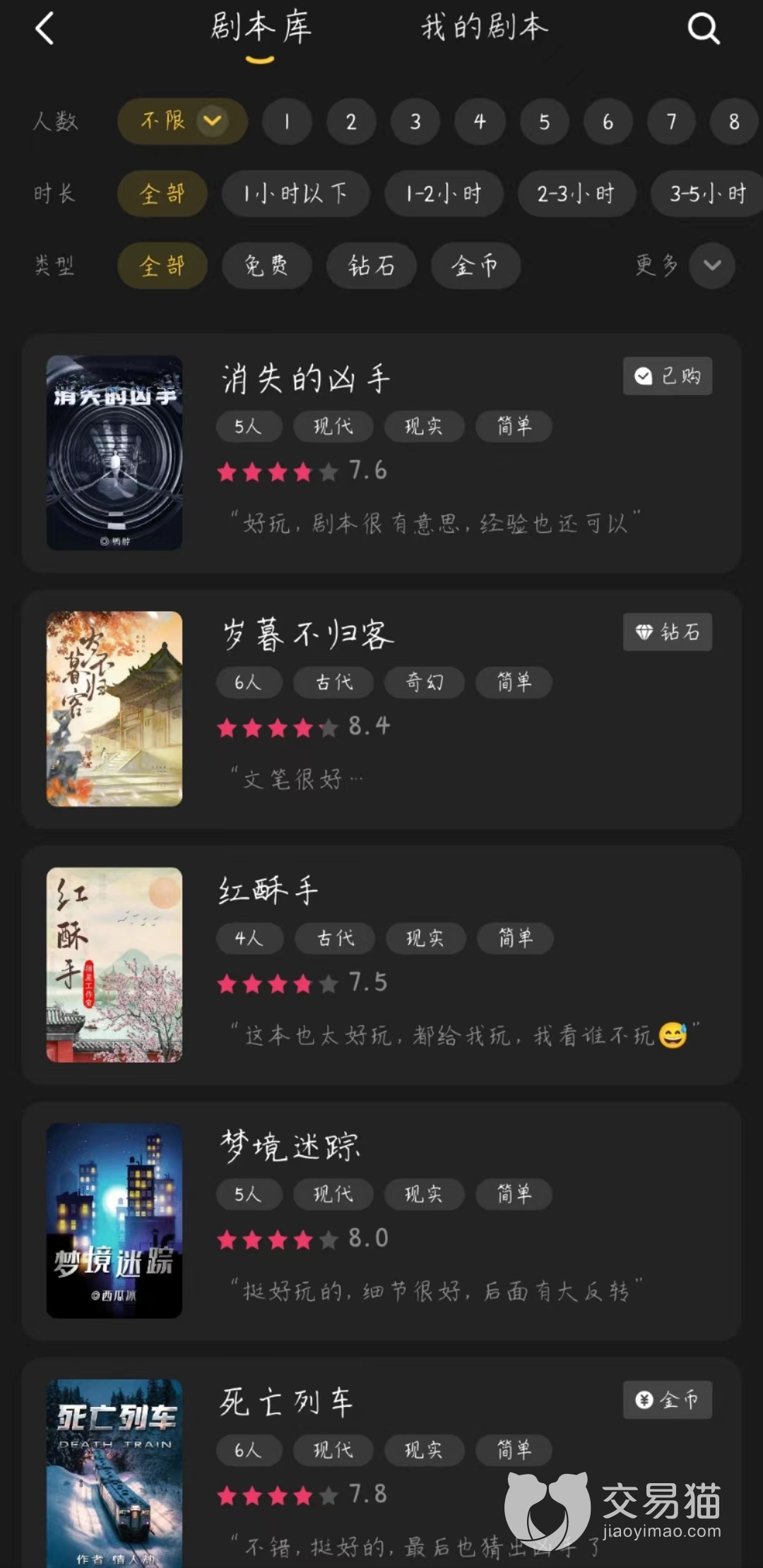Expand the 不限 player count dropdown

(182, 121)
